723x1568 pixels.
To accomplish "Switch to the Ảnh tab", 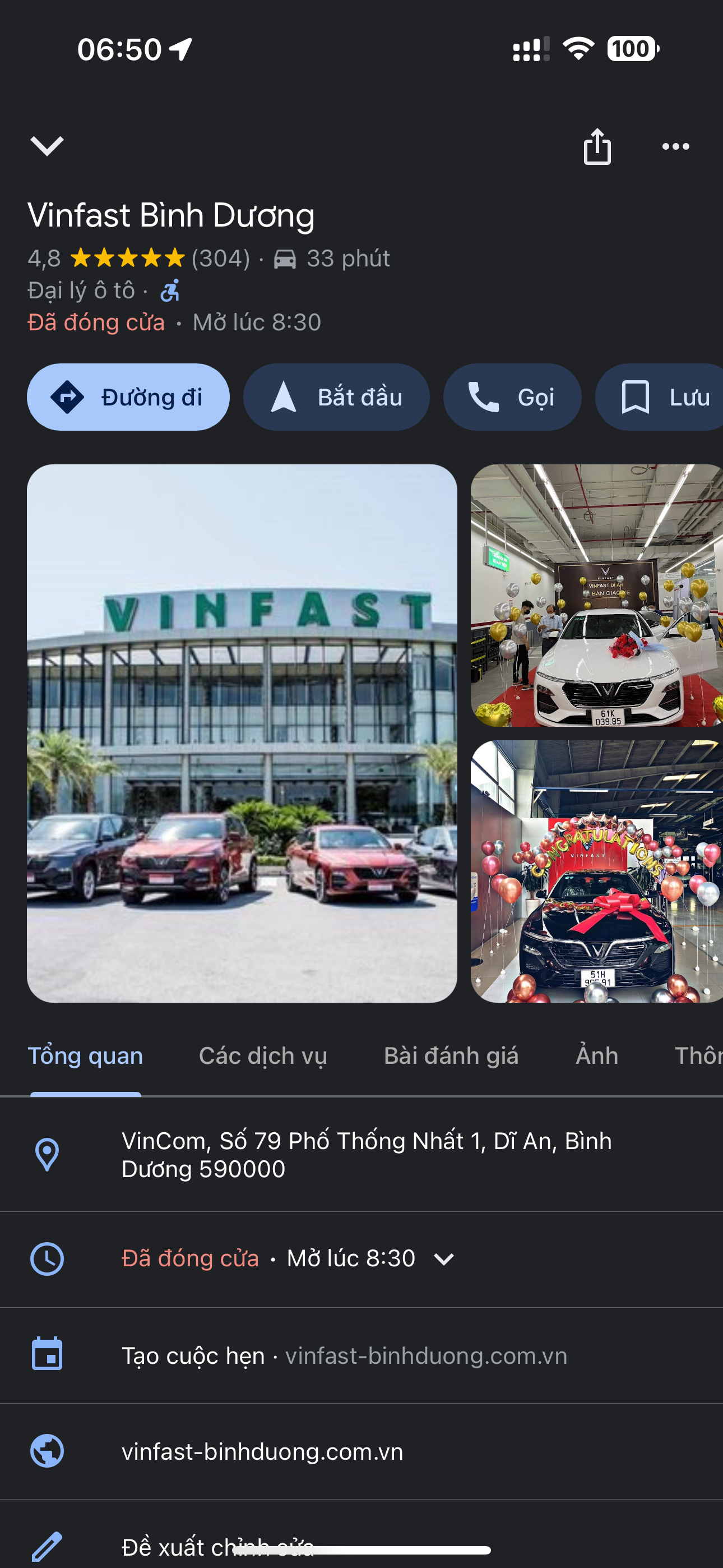I will click(596, 1056).
